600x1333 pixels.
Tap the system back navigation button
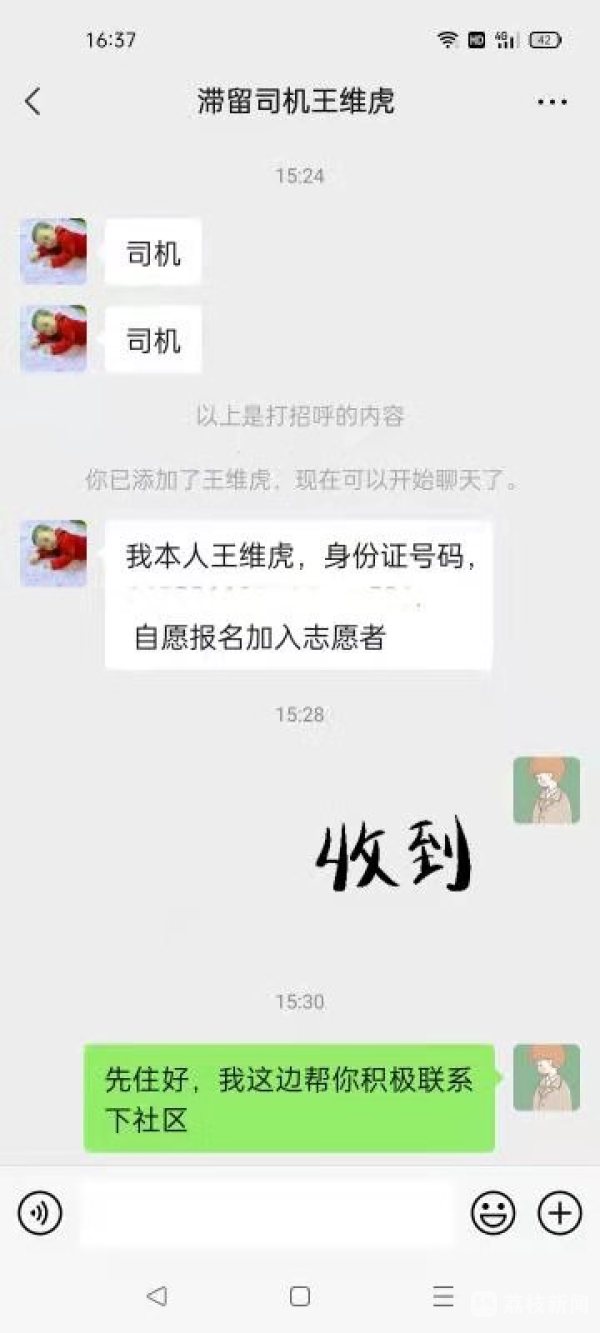pos(156,1297)
